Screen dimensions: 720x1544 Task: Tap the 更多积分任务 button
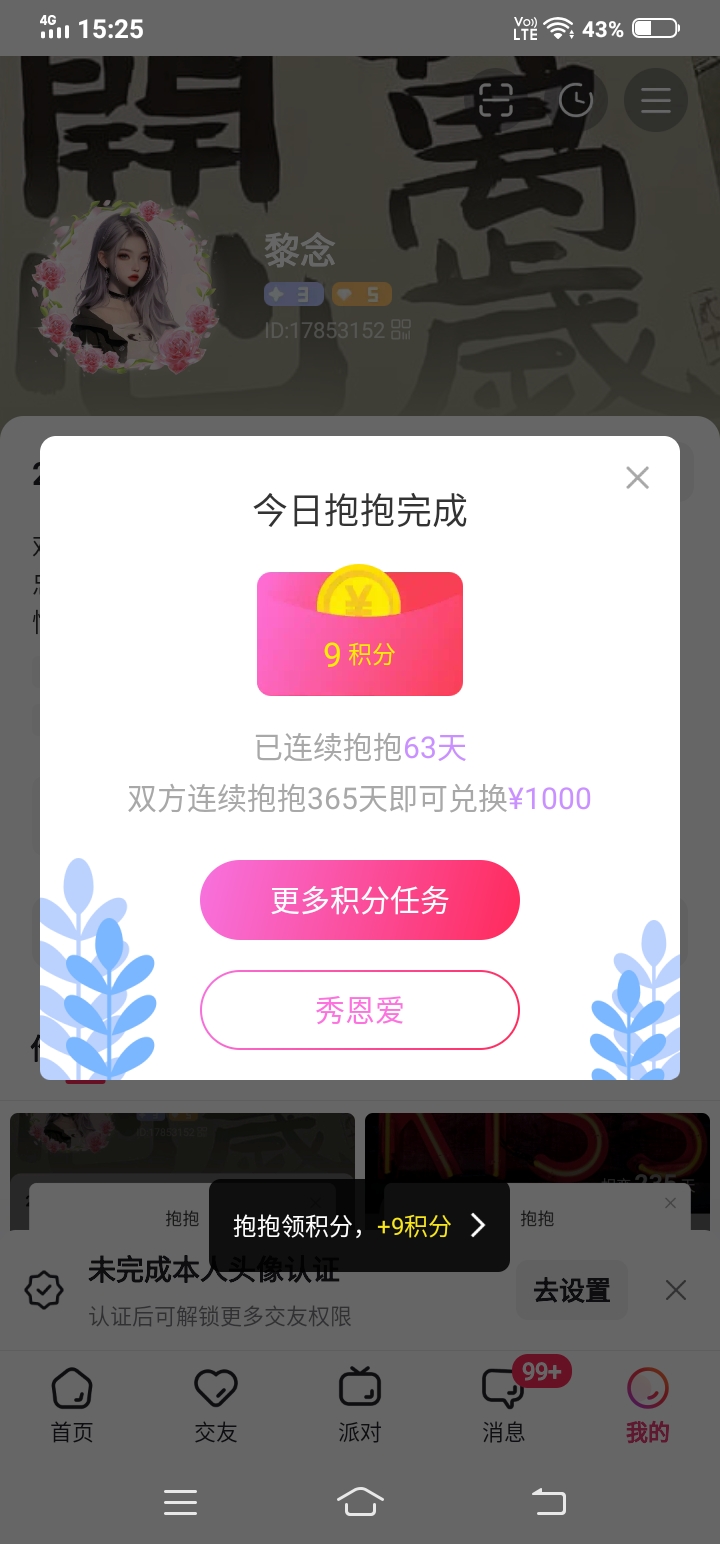(x=360, y=900)
